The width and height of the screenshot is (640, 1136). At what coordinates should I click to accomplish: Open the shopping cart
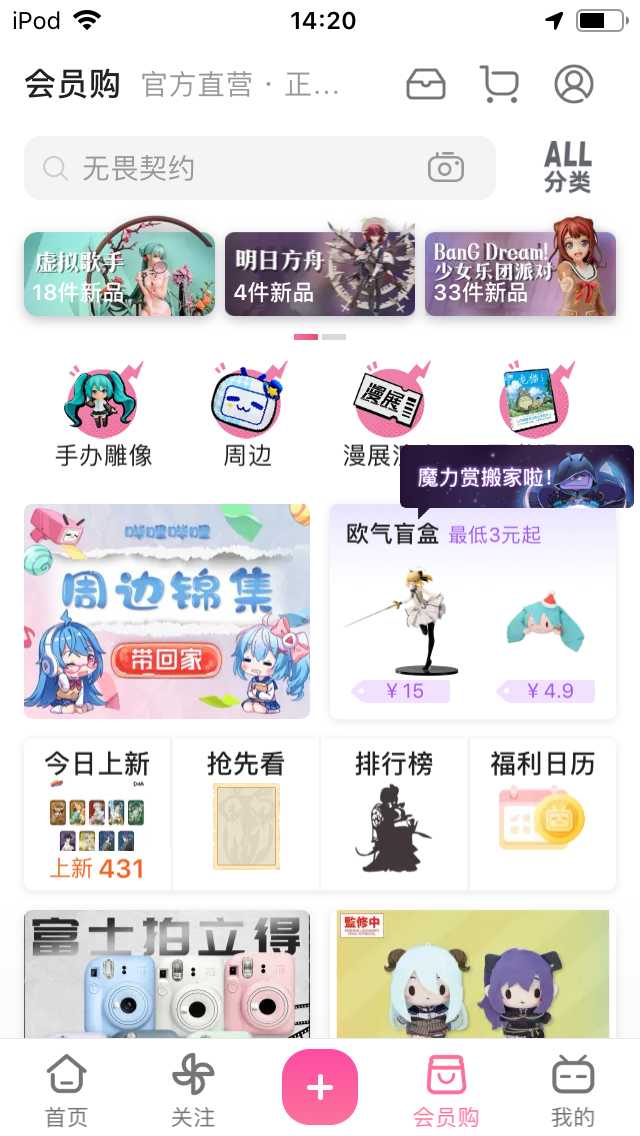[499, 84]
